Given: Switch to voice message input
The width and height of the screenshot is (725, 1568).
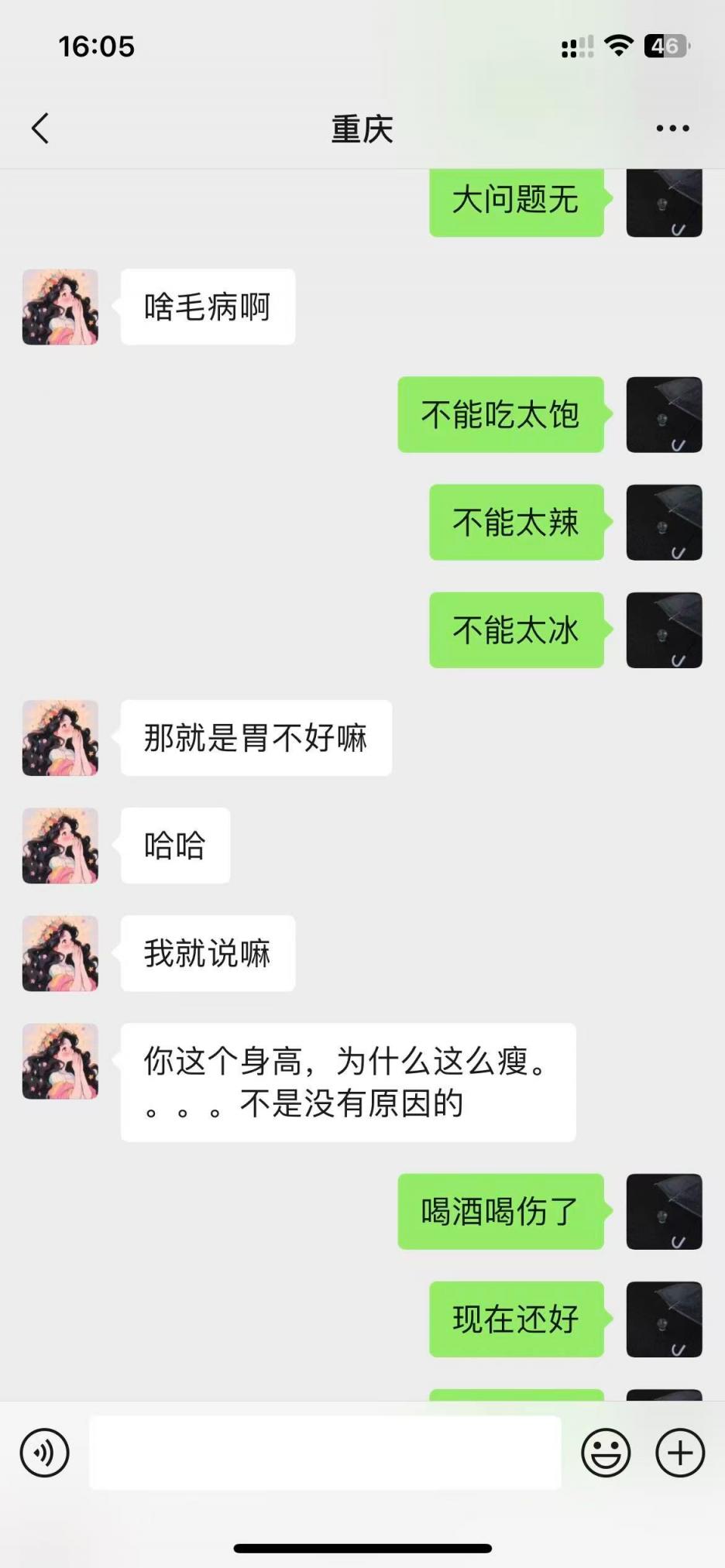Looking at the screenshot, I should point(45,1453).
